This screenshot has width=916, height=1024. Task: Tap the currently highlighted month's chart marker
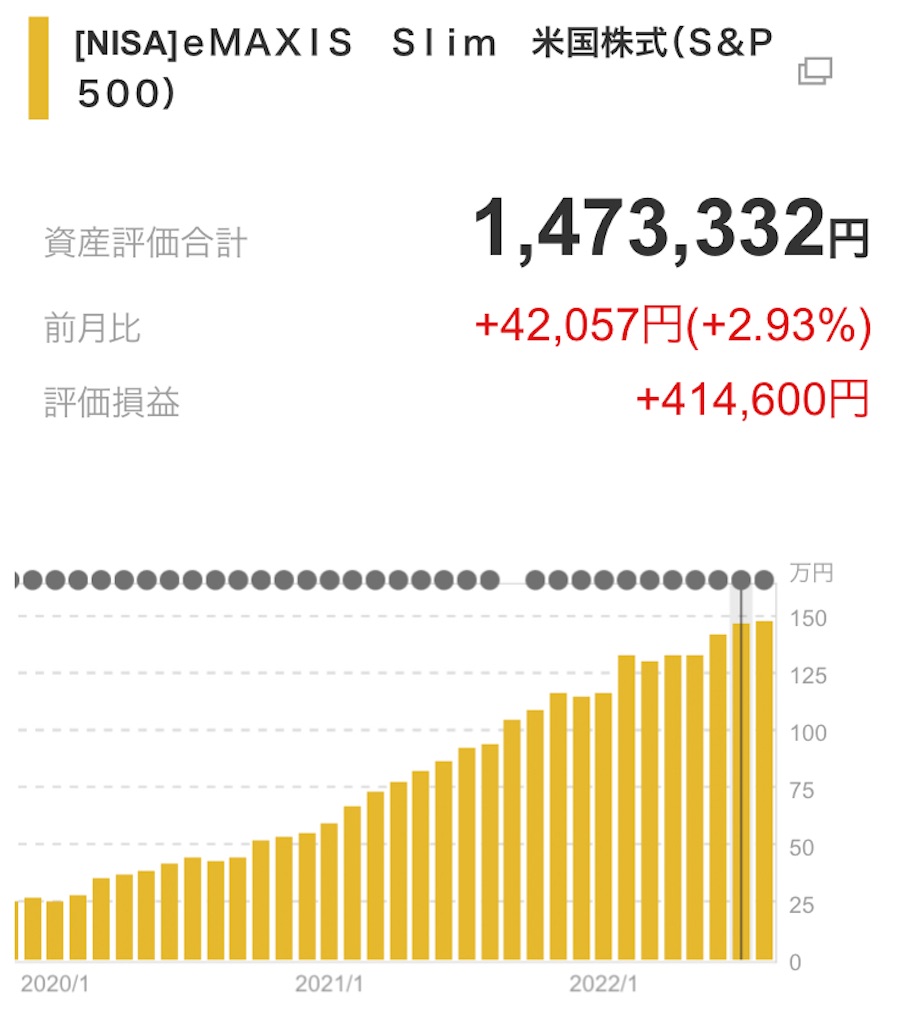[x=741, y=579]
